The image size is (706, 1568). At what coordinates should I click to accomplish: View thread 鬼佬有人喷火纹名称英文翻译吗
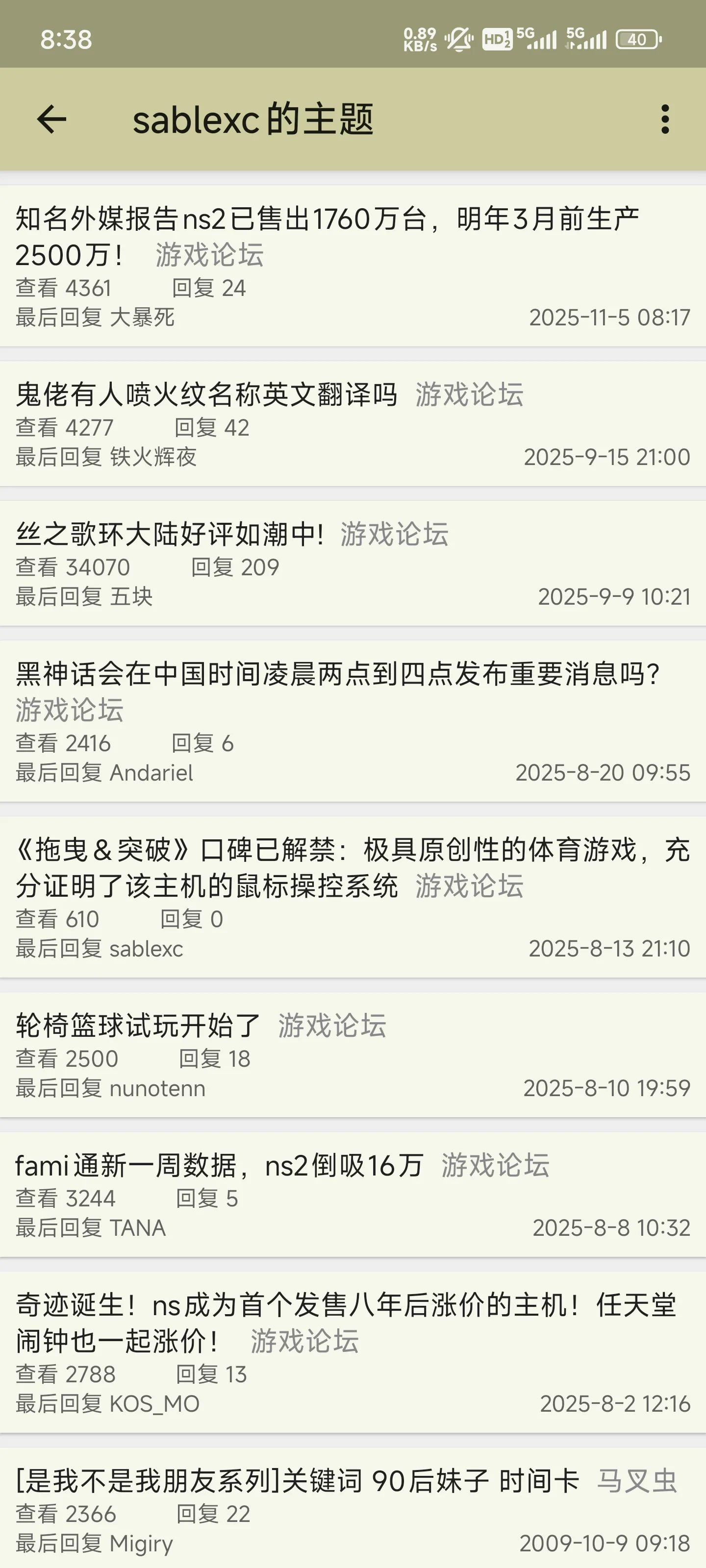[207, 394]
